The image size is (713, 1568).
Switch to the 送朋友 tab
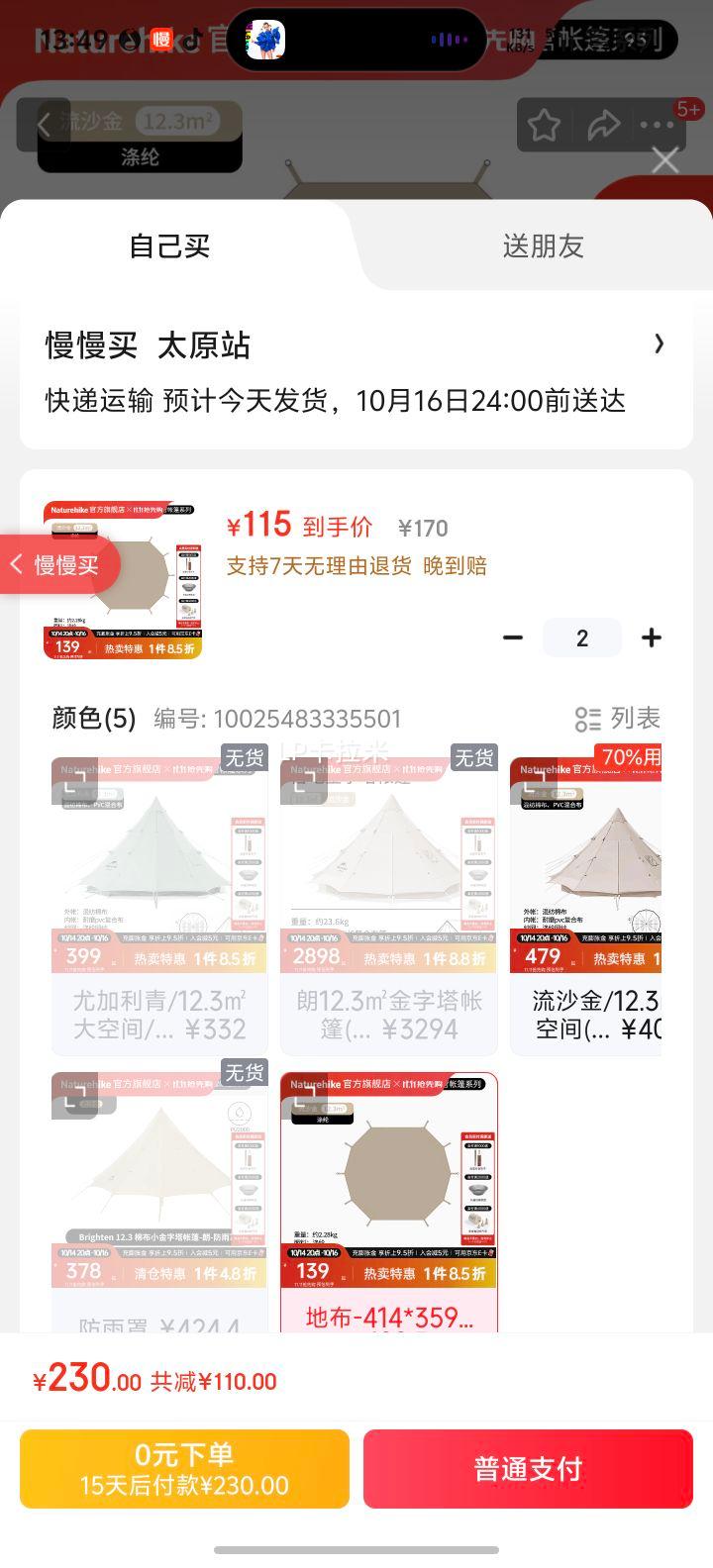click(543, 246)
